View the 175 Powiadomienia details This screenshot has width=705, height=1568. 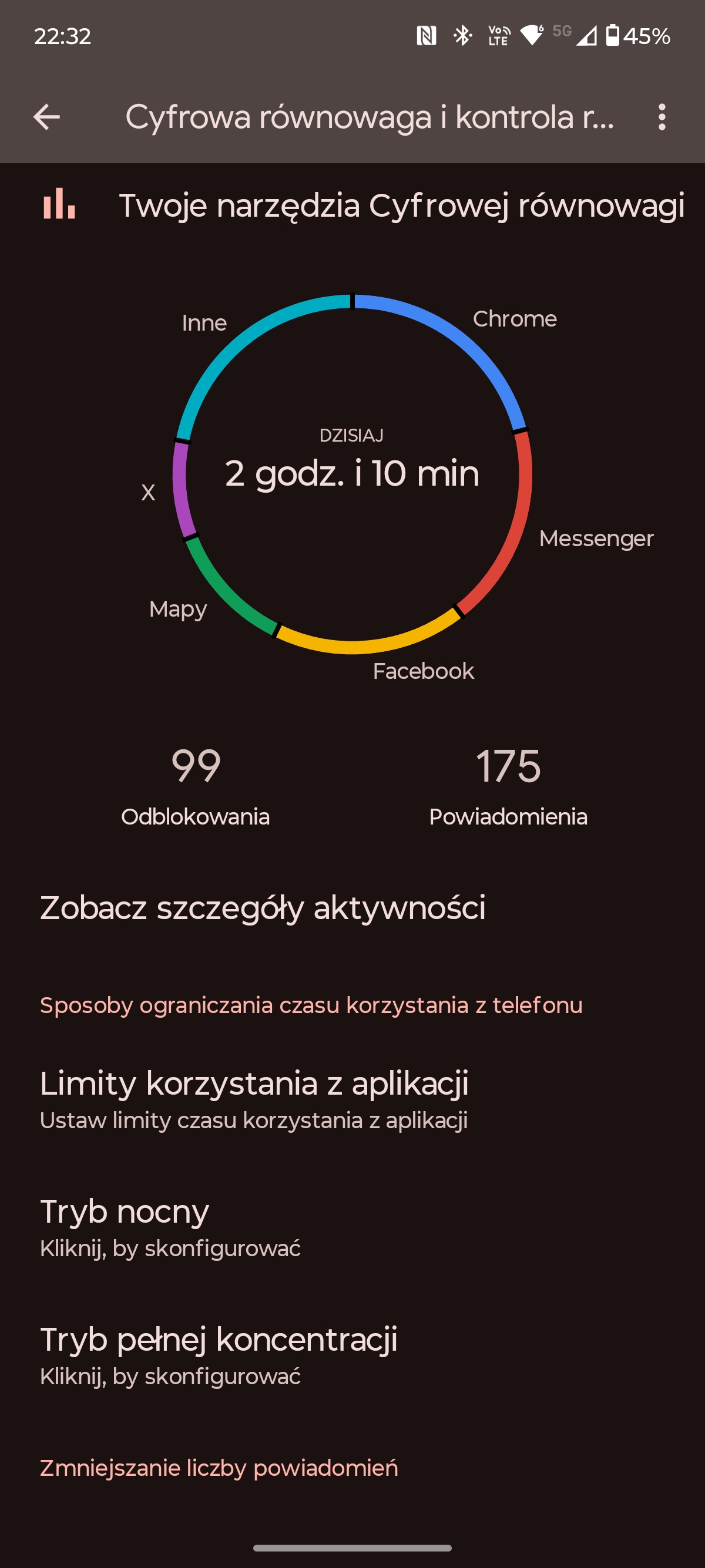point(508,786)
